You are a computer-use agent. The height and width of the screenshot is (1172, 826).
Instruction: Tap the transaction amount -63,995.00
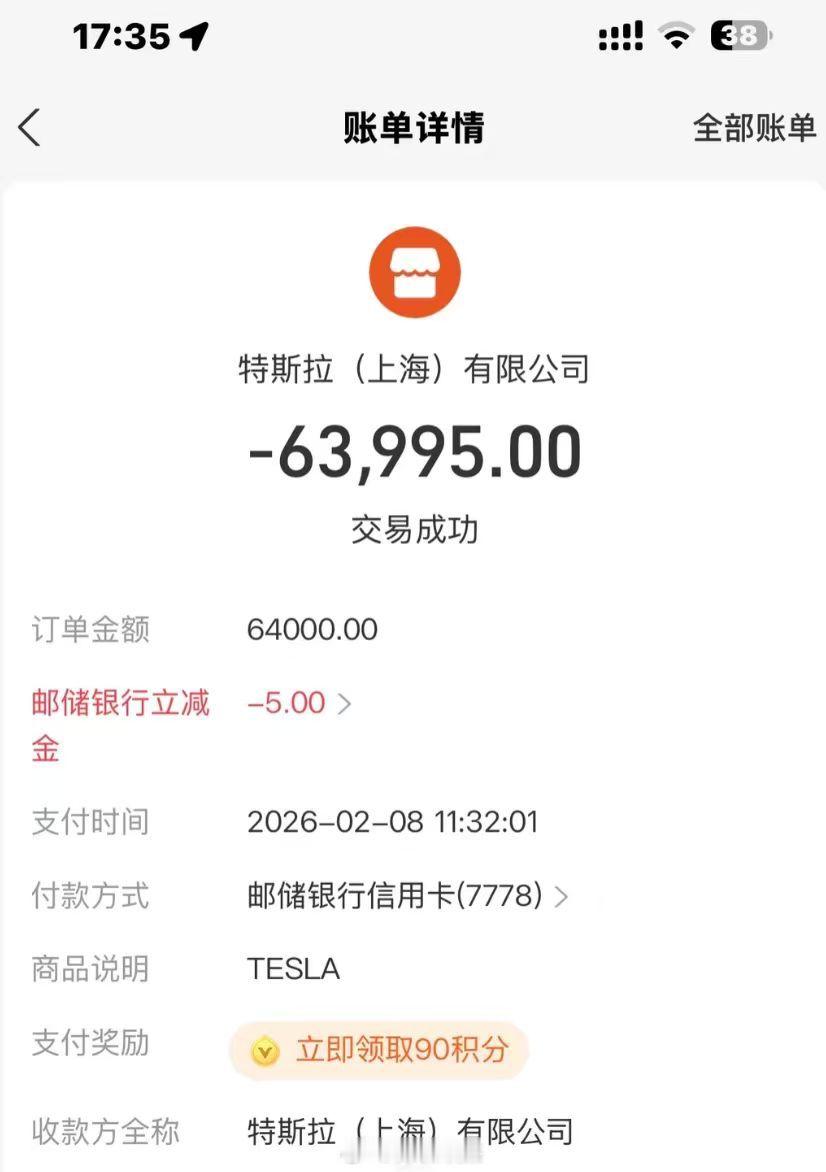click(413, 452)
